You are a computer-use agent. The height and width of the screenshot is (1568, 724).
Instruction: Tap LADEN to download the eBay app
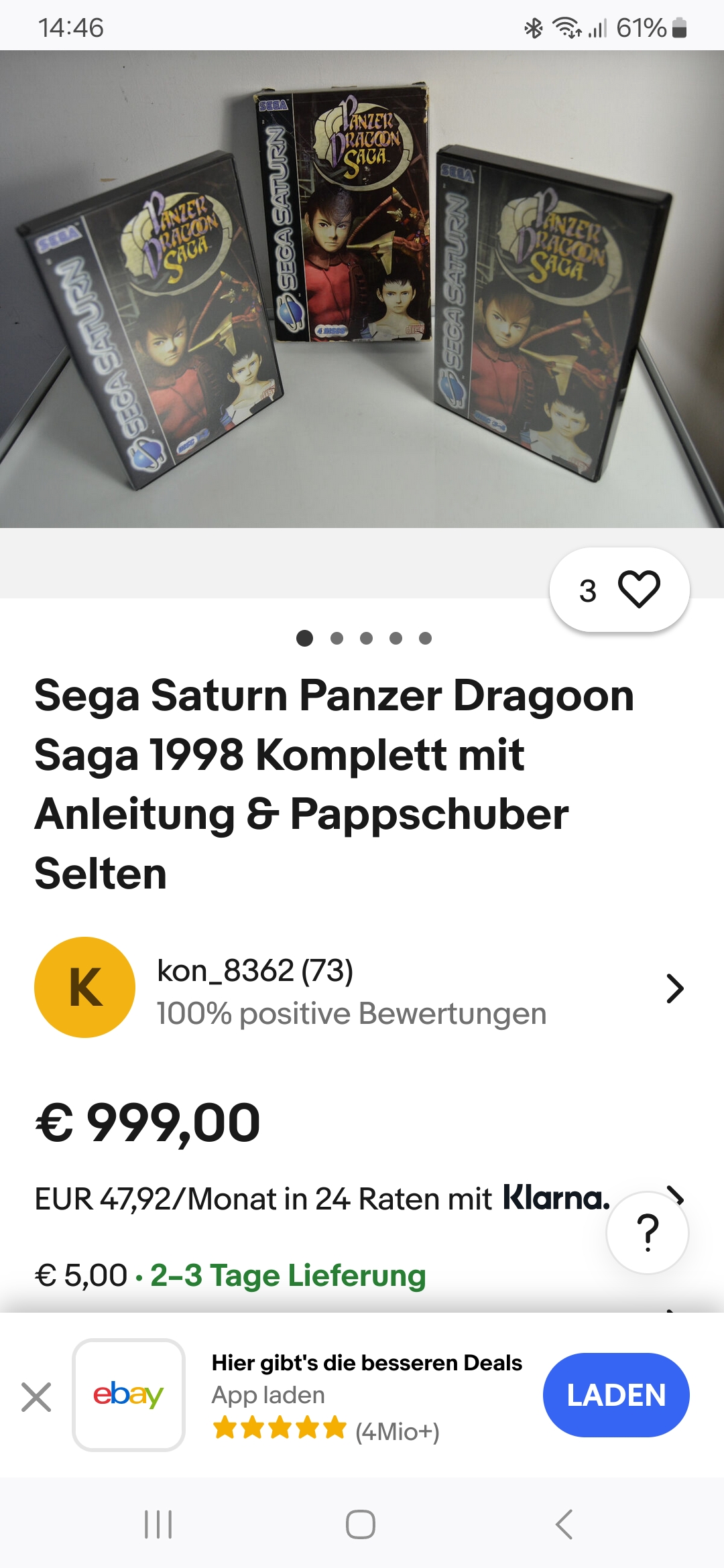click(x=616, y=1395)
